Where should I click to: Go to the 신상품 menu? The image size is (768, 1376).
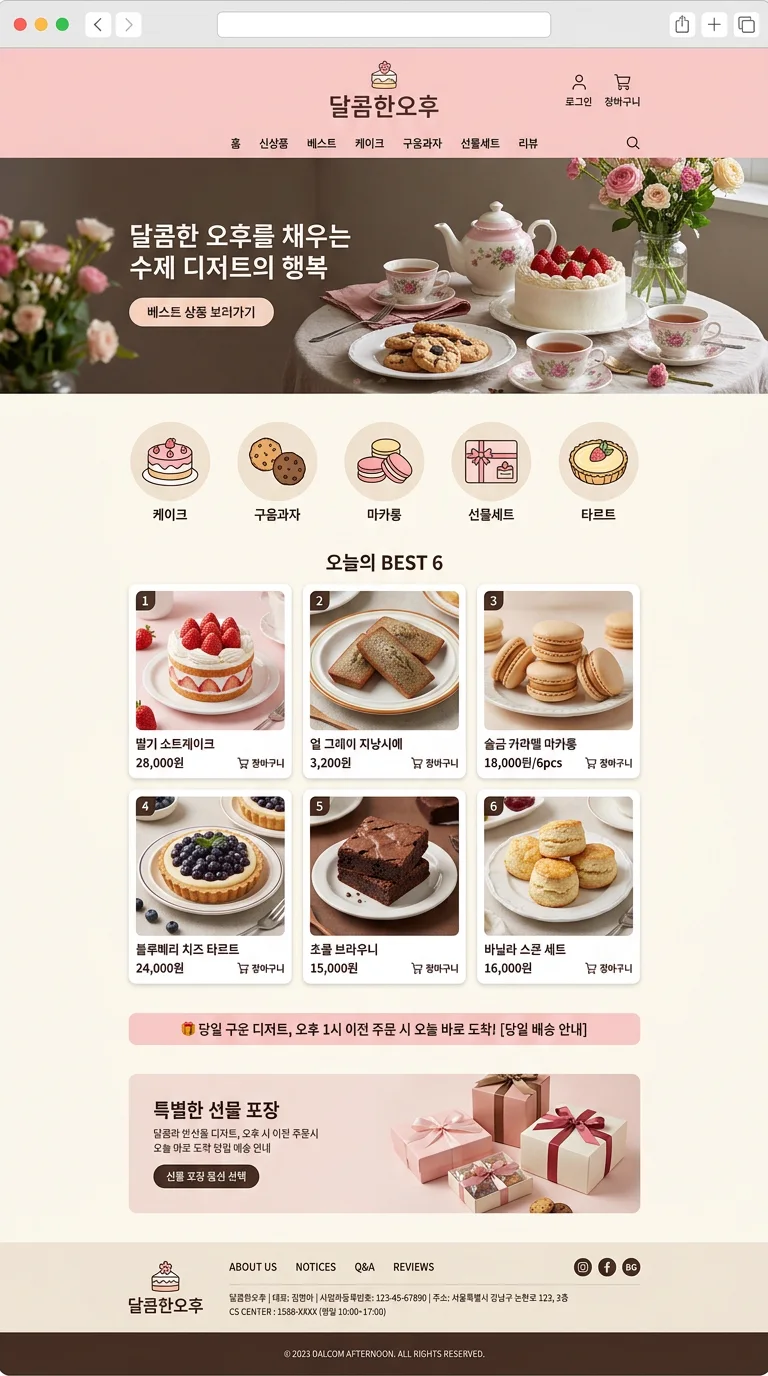click(x=274, y=143)
